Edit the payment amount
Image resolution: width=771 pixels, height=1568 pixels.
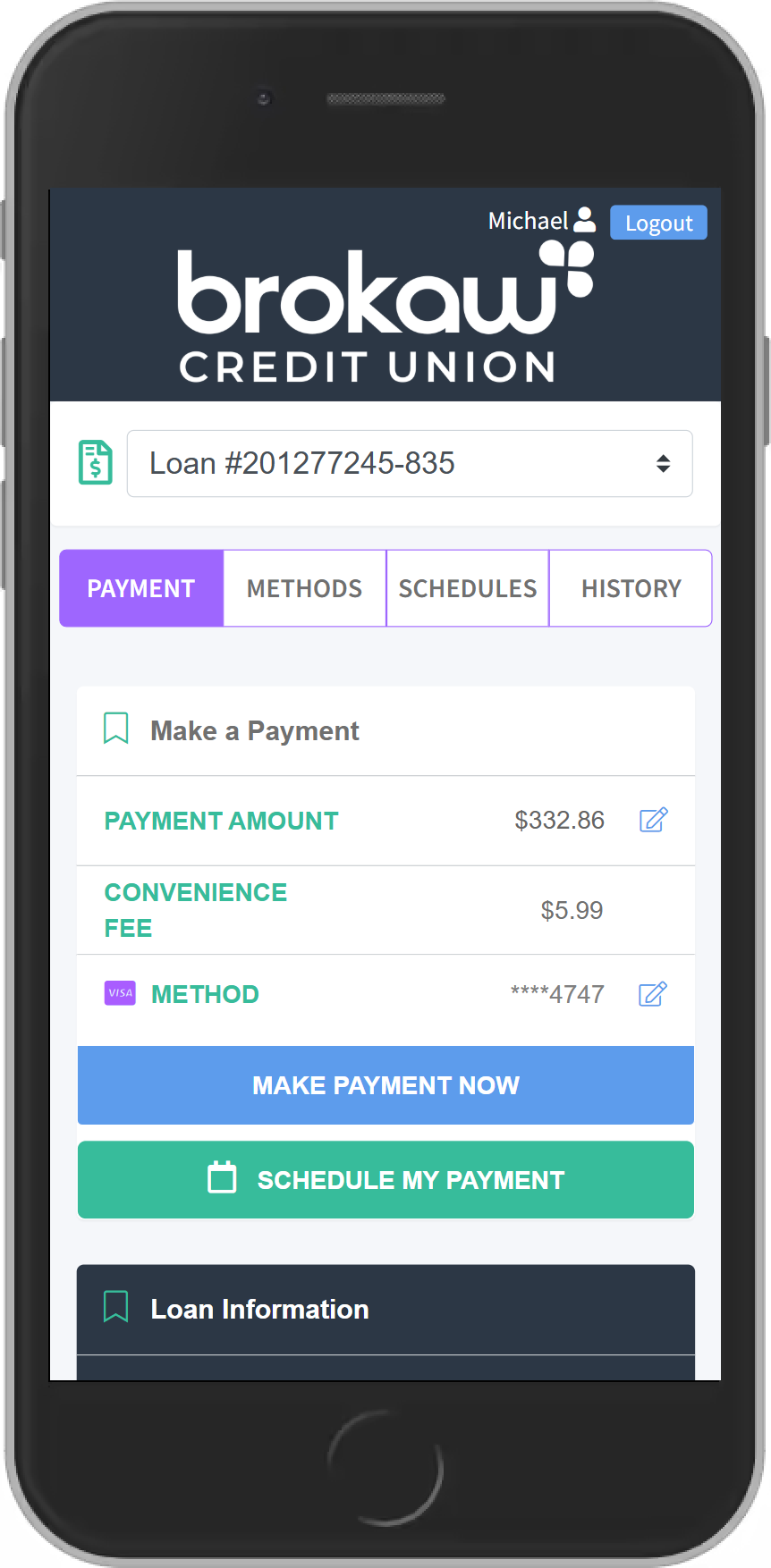point(654,820)
